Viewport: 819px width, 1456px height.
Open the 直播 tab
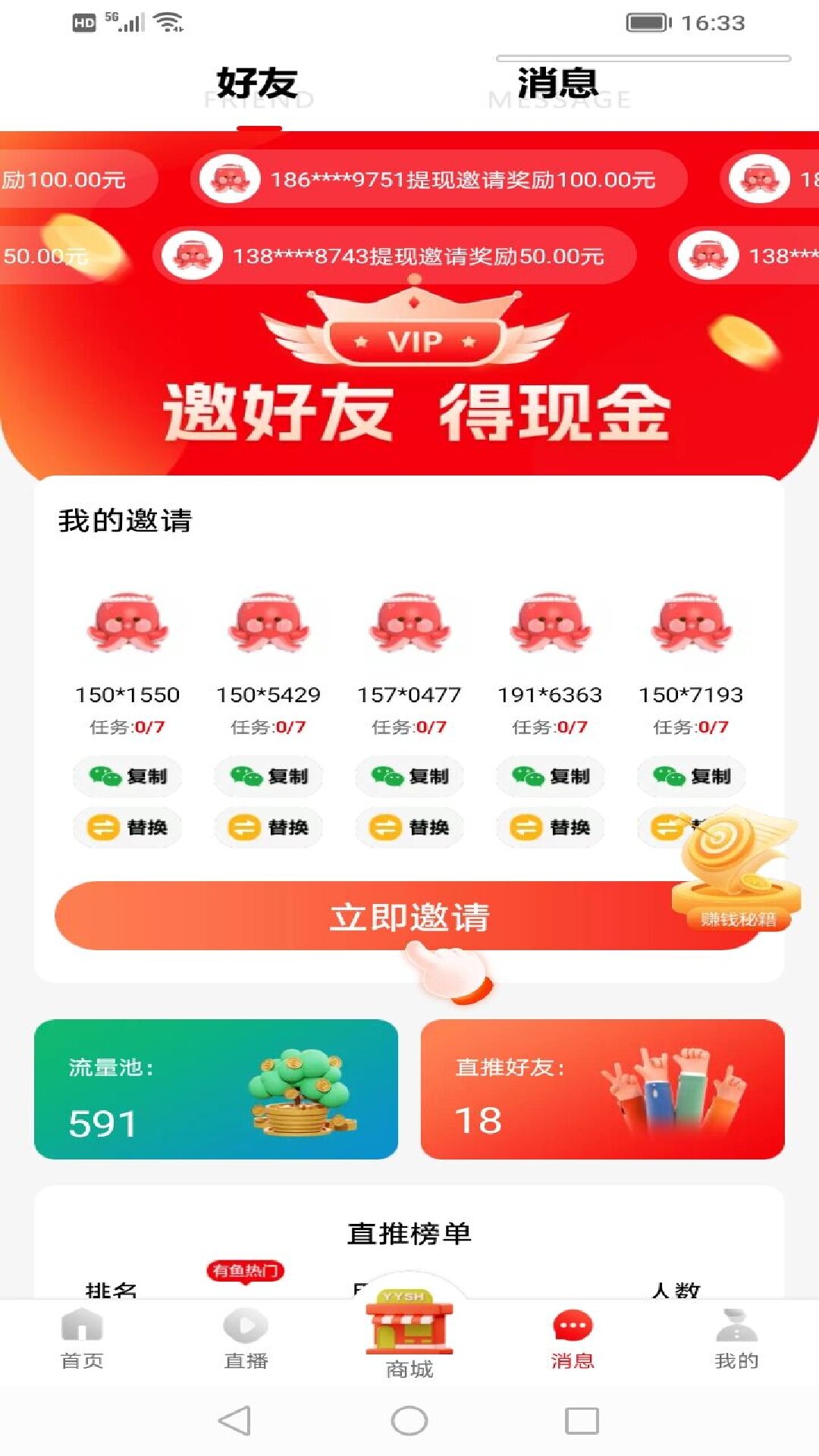(x=246, y=1339)
